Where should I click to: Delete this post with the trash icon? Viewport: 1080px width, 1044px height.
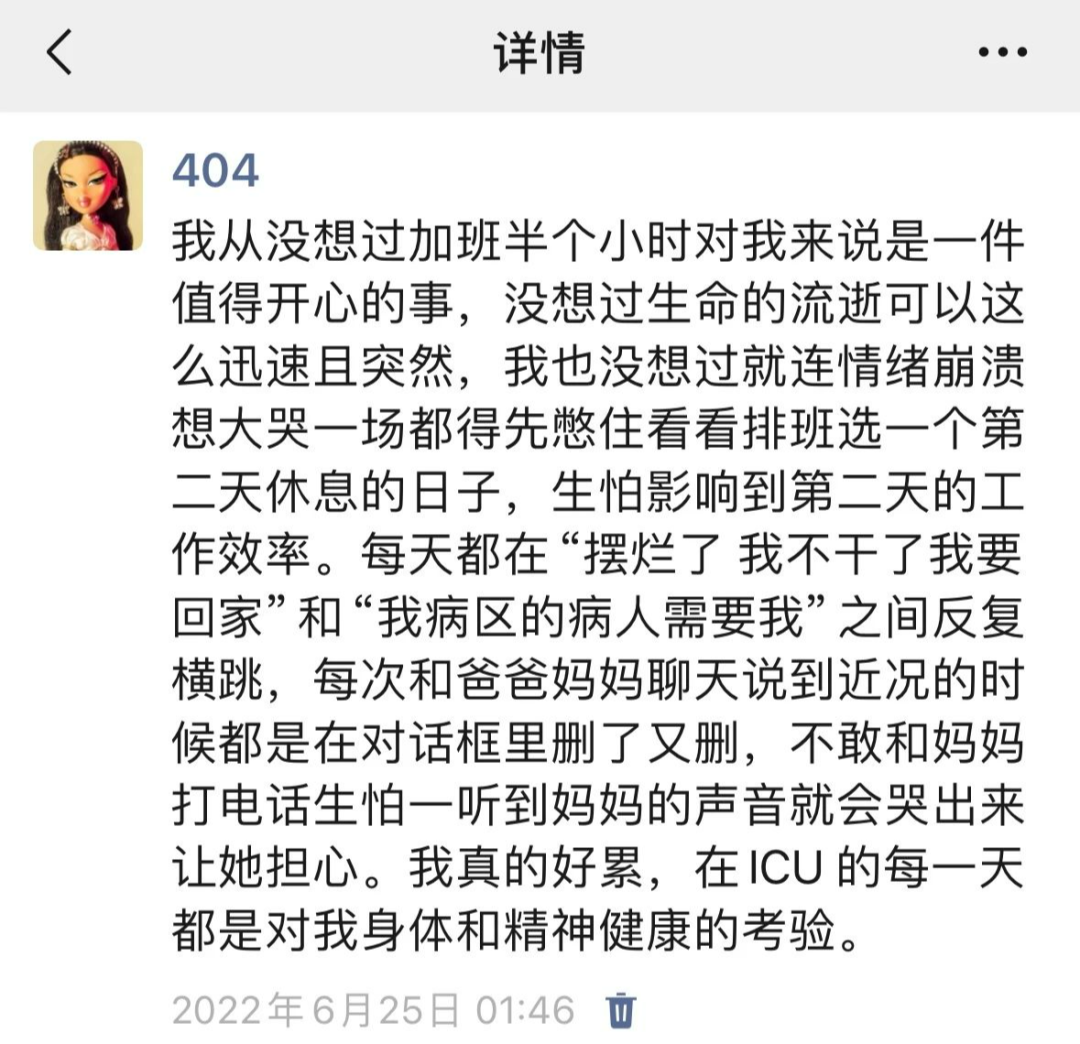coord(621,1010)
